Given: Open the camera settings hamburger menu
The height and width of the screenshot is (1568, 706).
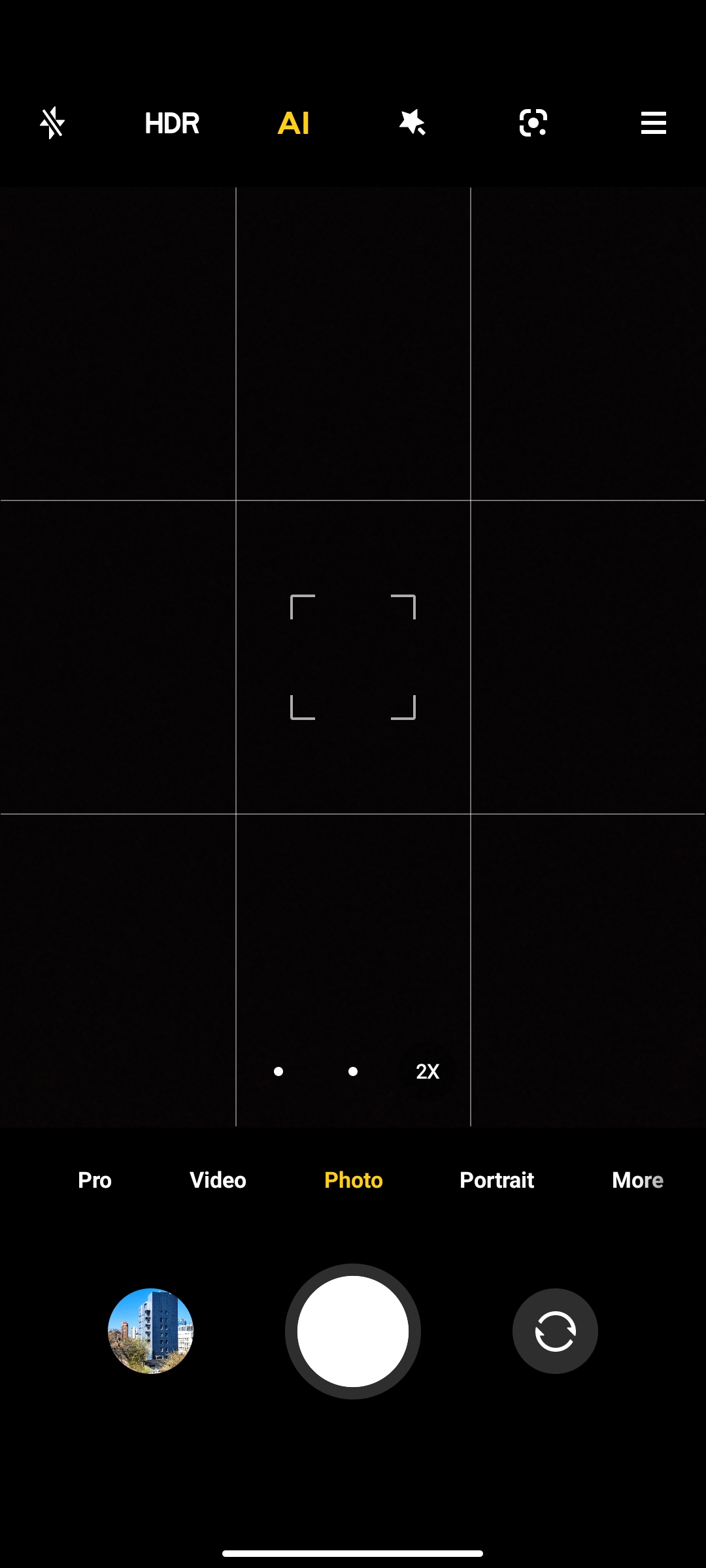Looking at the screenshot, I should coord(653,123).
